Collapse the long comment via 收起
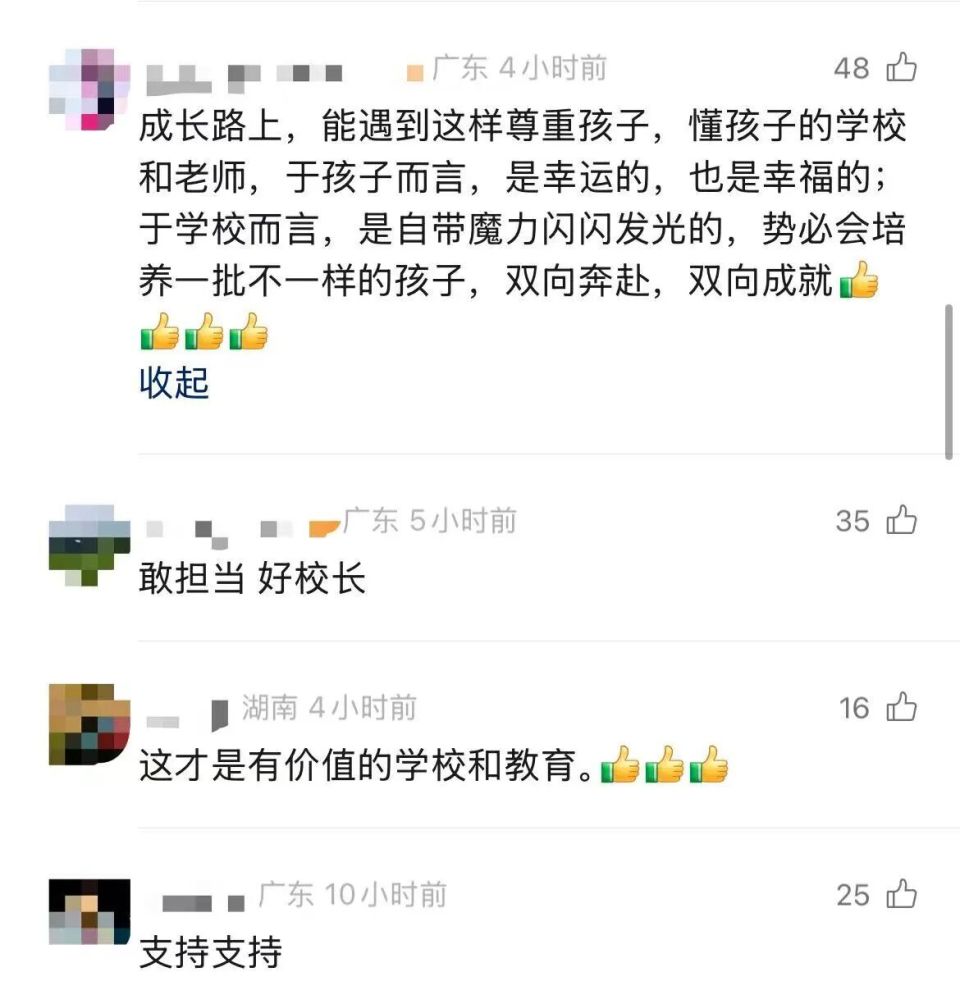 [x=174, y=383]
